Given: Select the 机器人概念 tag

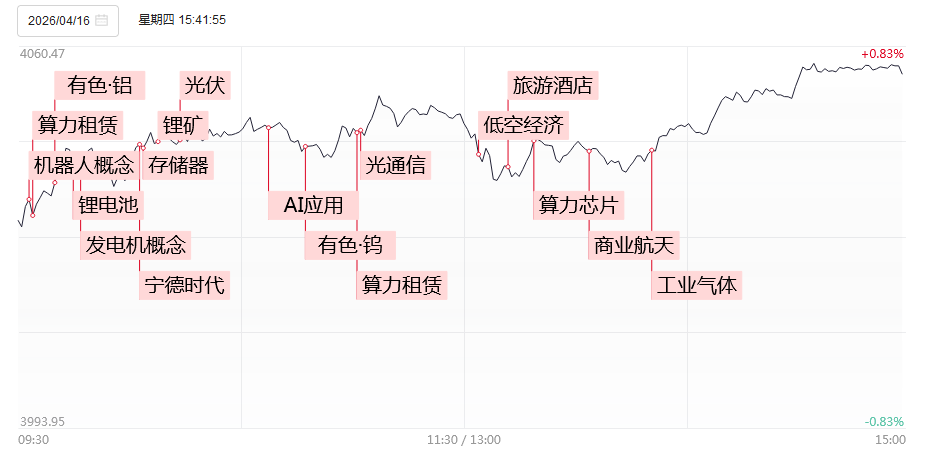Looking at the screenshot, I should click(x=83, y=165).
